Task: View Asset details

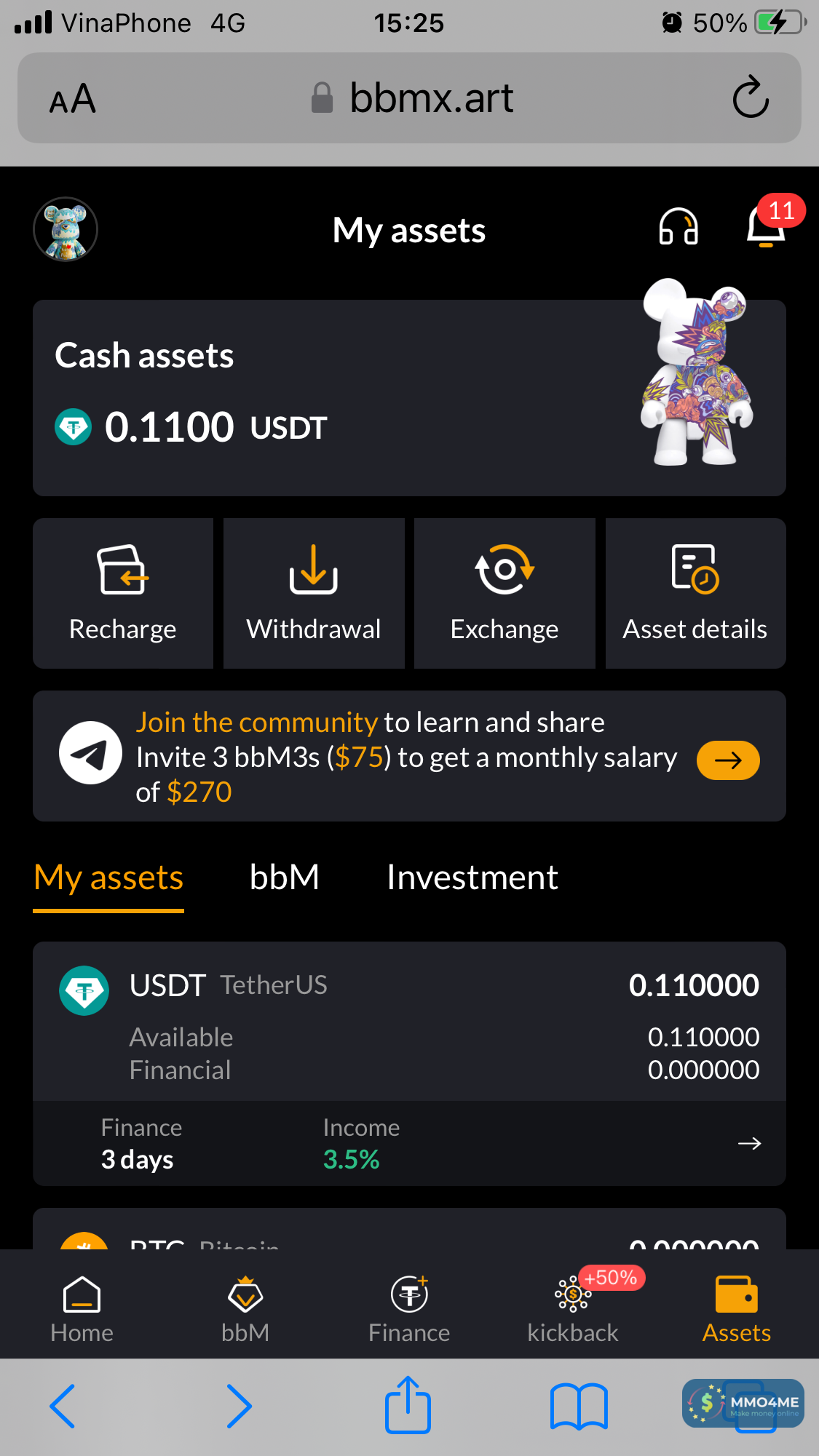Action: click(x=695, y=593)
